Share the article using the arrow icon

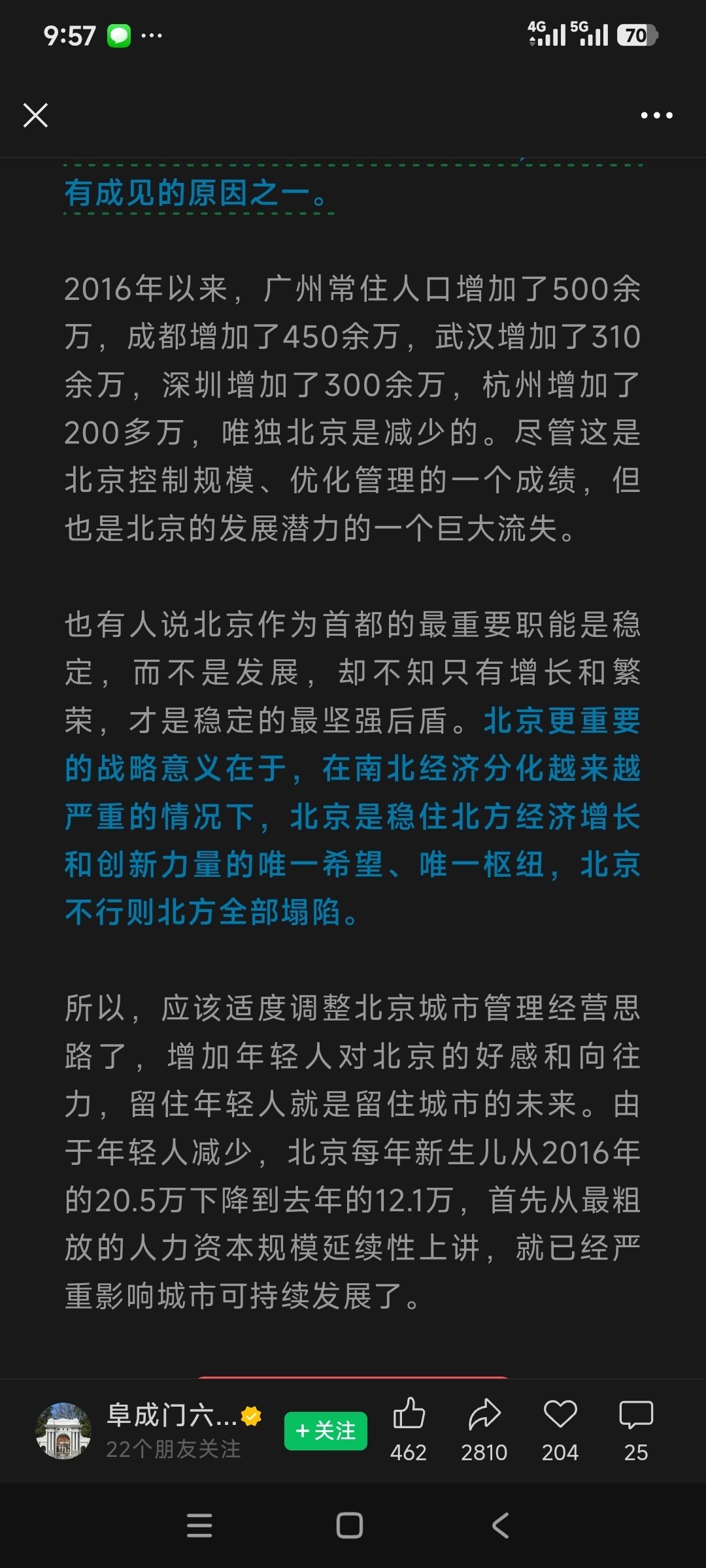coord(484,1414)
